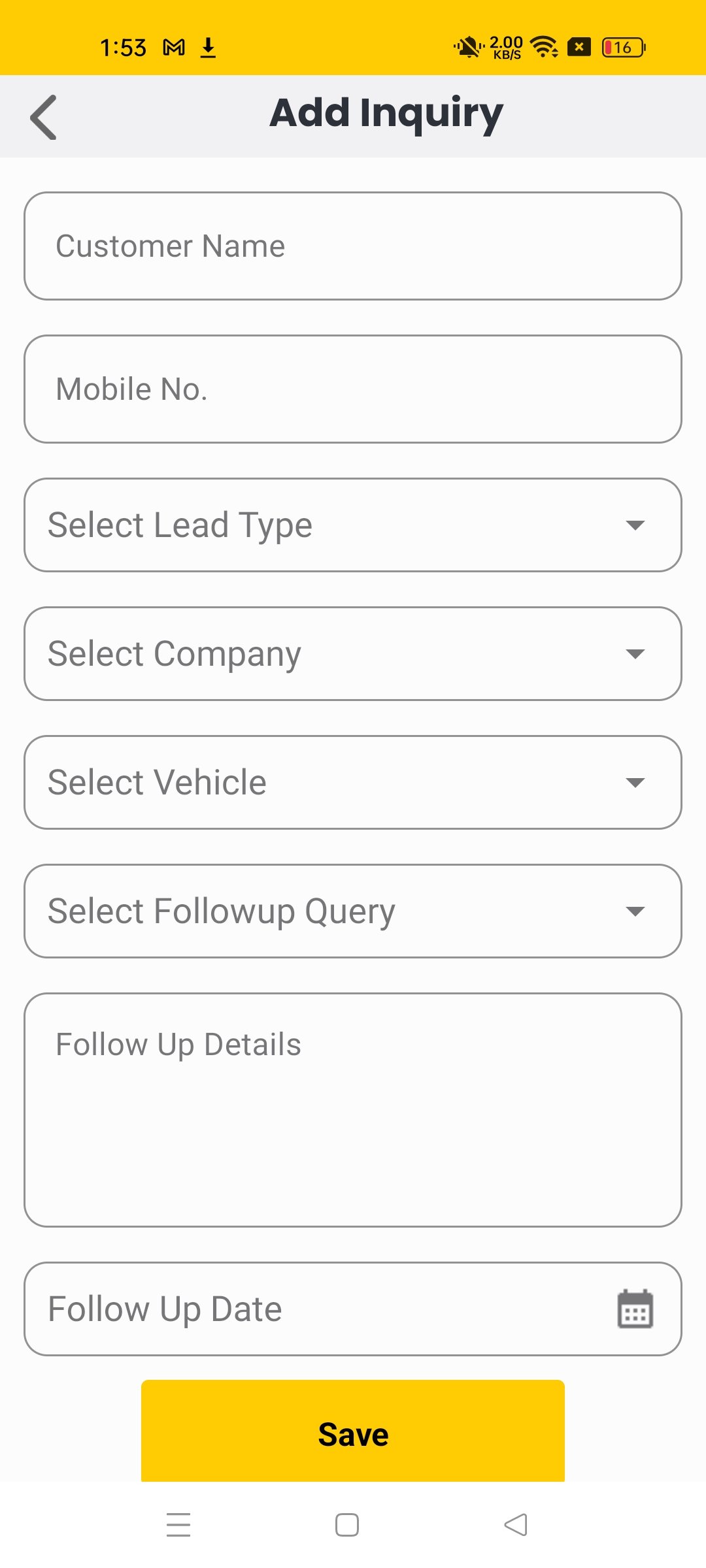Tap the home navigation button
The width and height of the screenshot is (706, 1568).
pyautogui.click(x=346, y=1524)
